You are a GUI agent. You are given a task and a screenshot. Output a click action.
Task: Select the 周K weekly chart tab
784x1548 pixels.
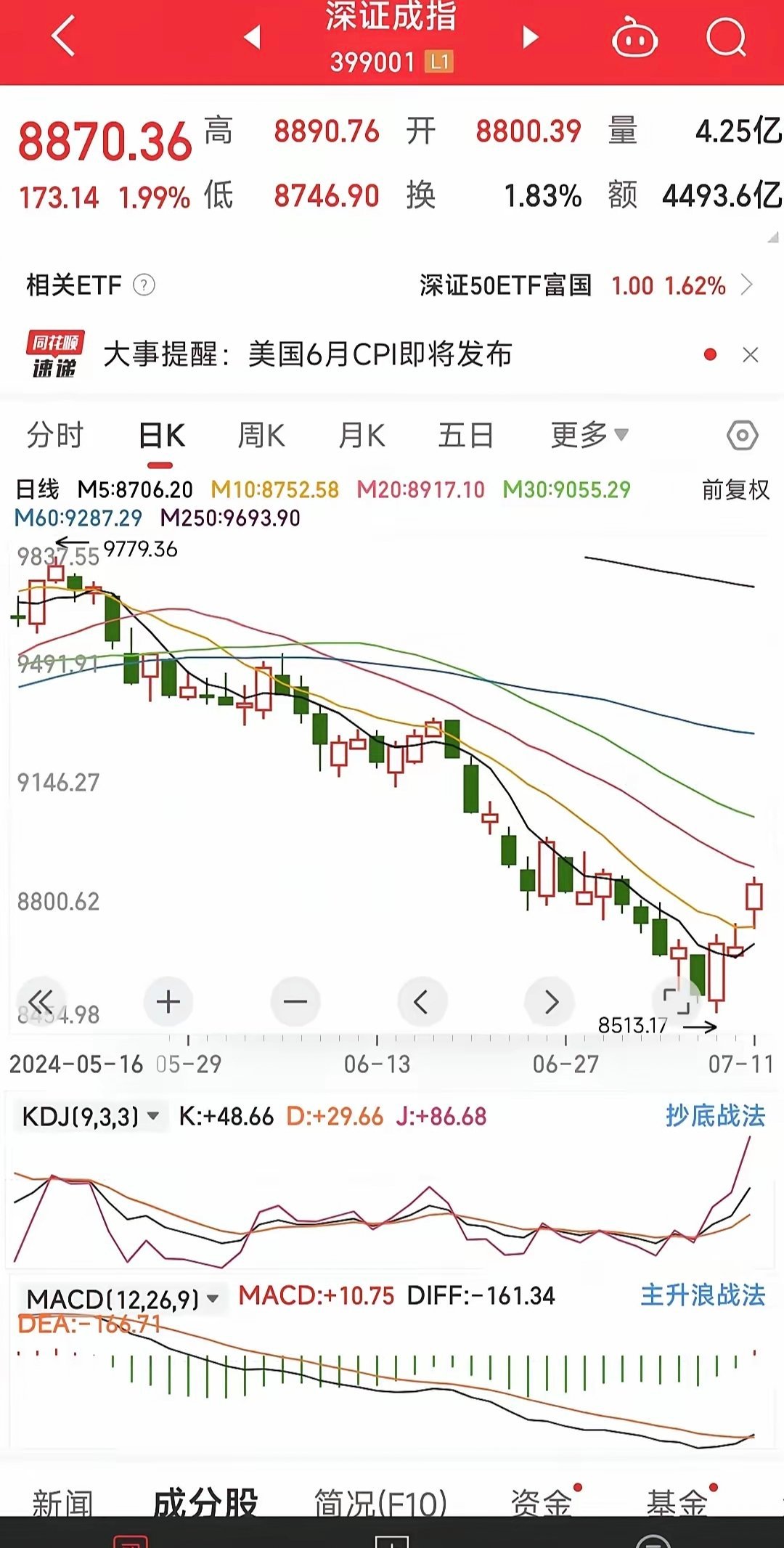coord(261,436)
